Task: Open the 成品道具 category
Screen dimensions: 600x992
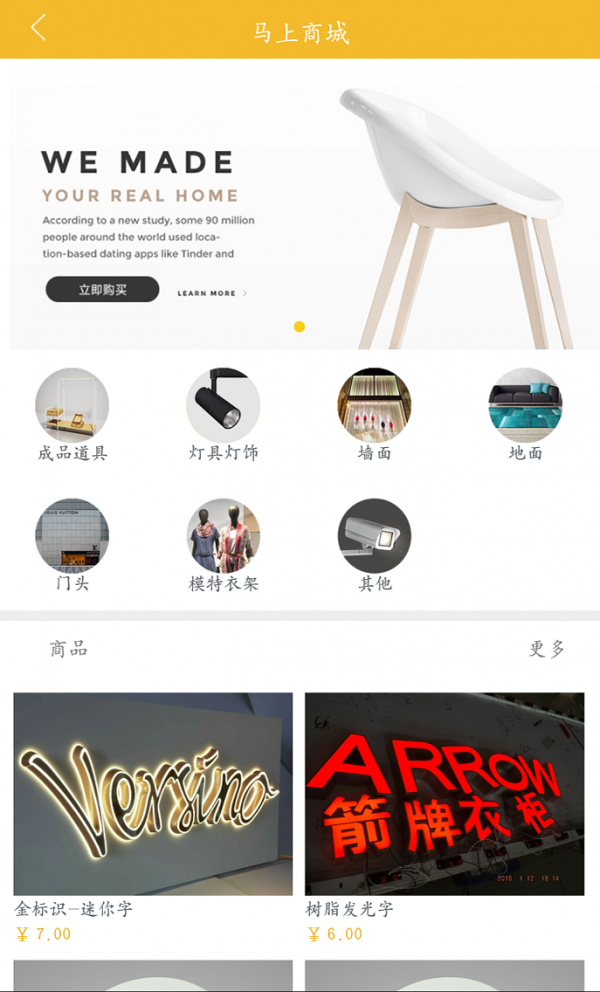Action: 72,415
